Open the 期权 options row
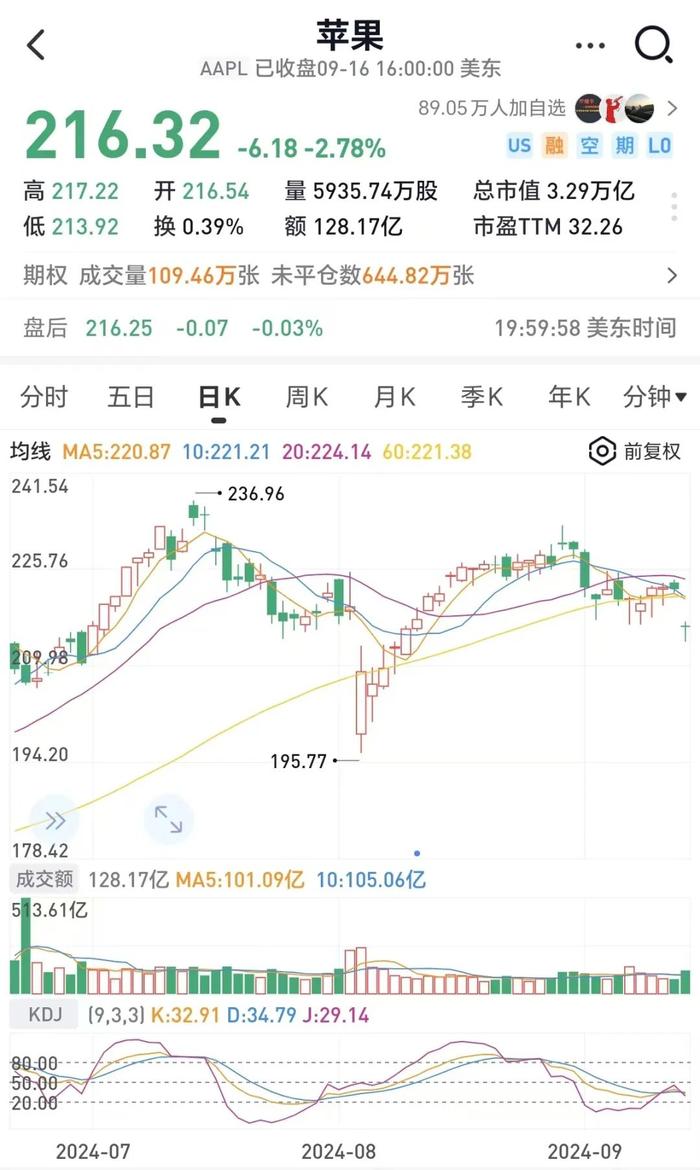700x1170 pixels. [x=350, y=275]
